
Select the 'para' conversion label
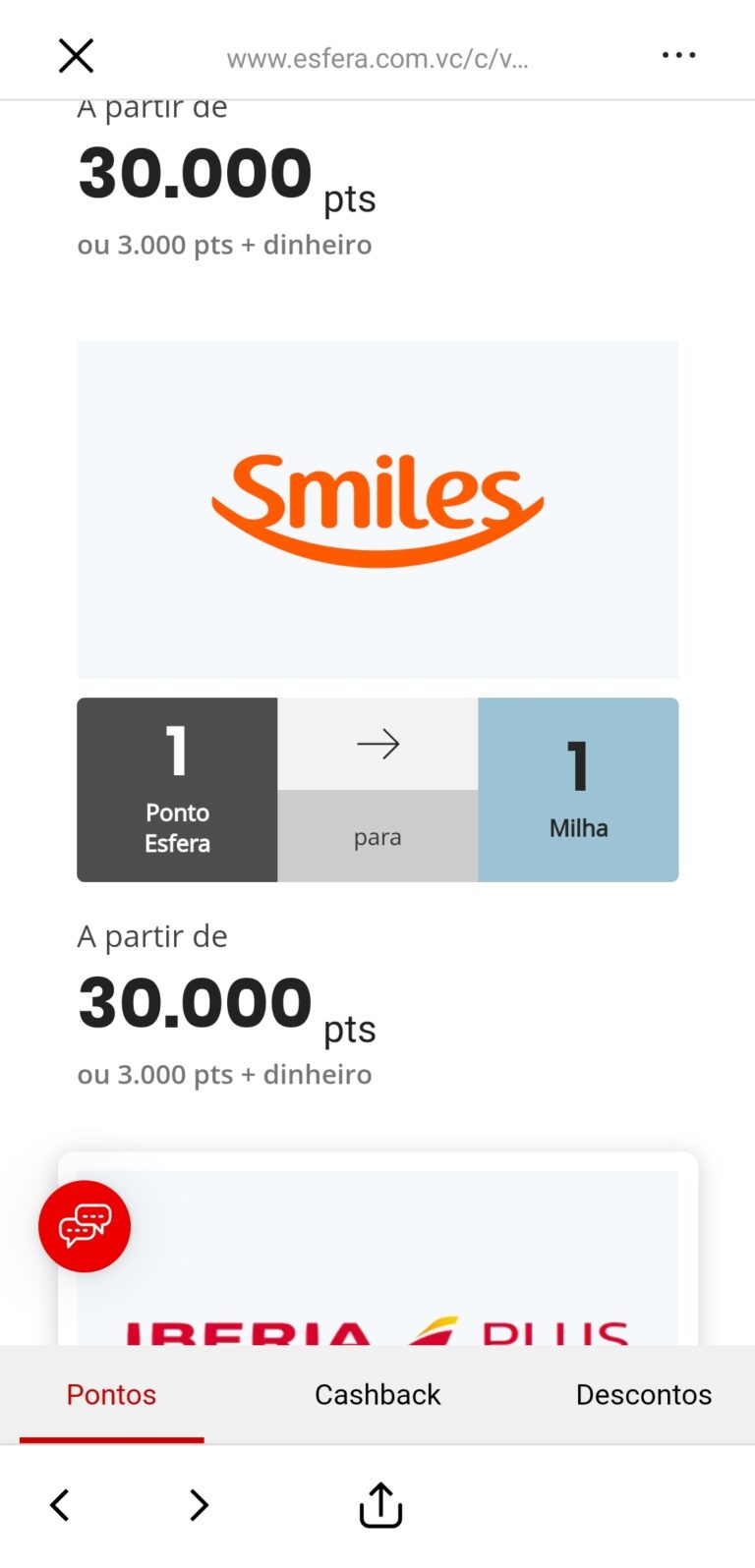pos(377,836)
